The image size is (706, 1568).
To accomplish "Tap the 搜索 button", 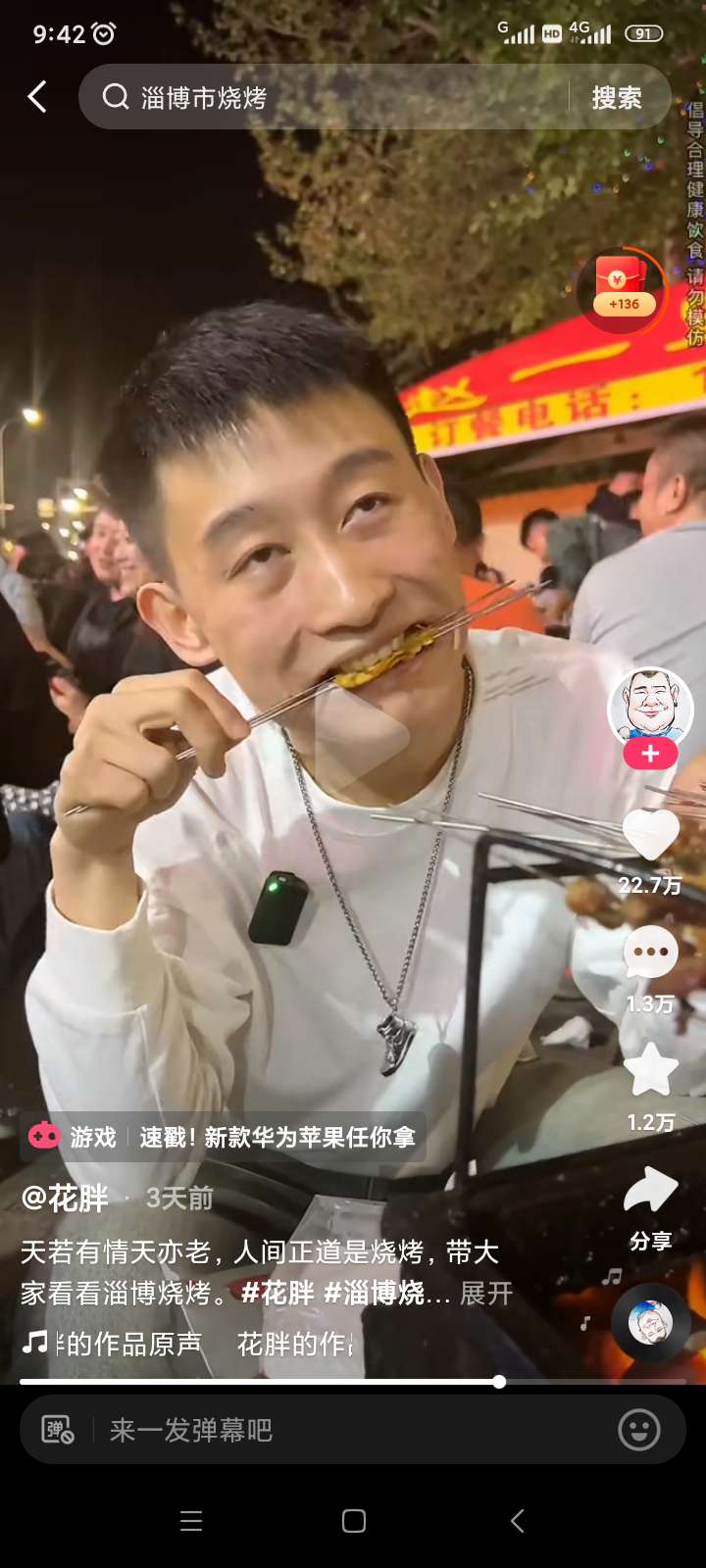I will [616, 97].
